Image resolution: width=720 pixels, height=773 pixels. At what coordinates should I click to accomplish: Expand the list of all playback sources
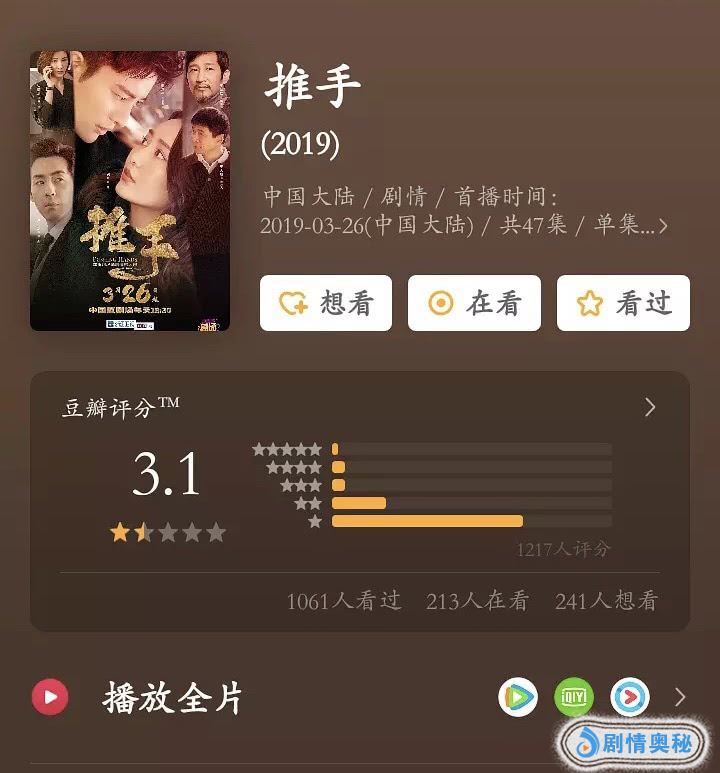tap(681, 697)
